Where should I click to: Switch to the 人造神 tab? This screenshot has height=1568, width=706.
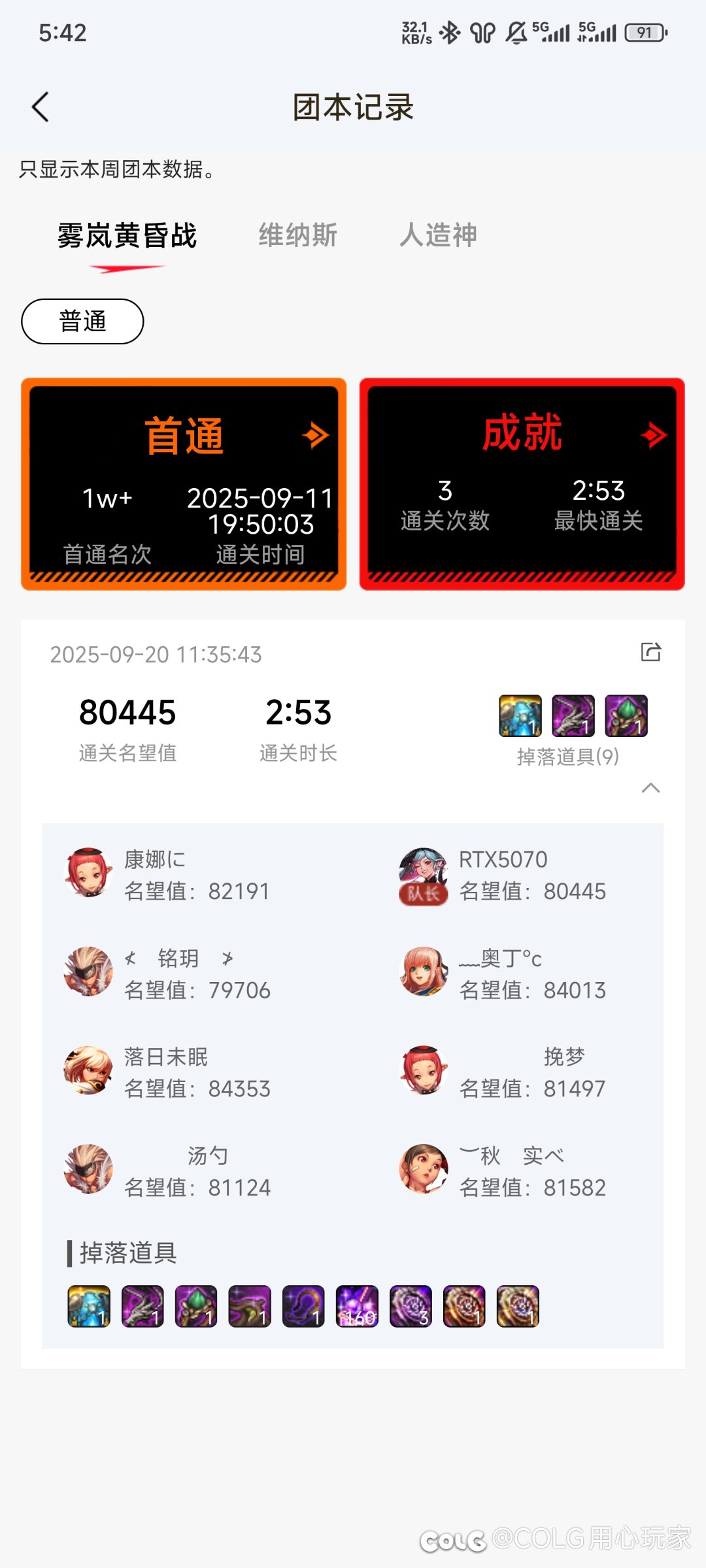pyautogui.click(x=438, y=235)
